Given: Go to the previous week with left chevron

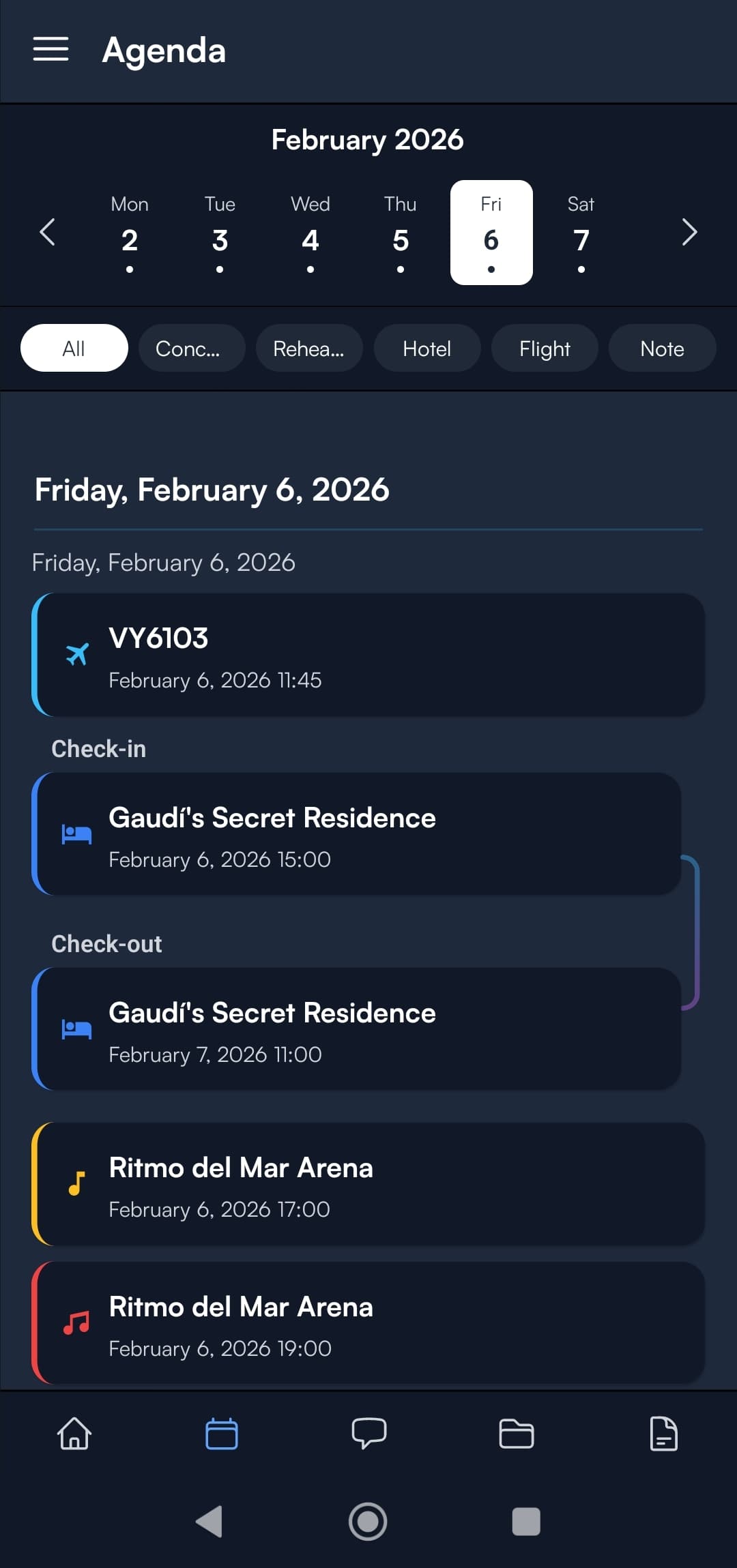Looking at the screenshot, I should pos(48,233).
